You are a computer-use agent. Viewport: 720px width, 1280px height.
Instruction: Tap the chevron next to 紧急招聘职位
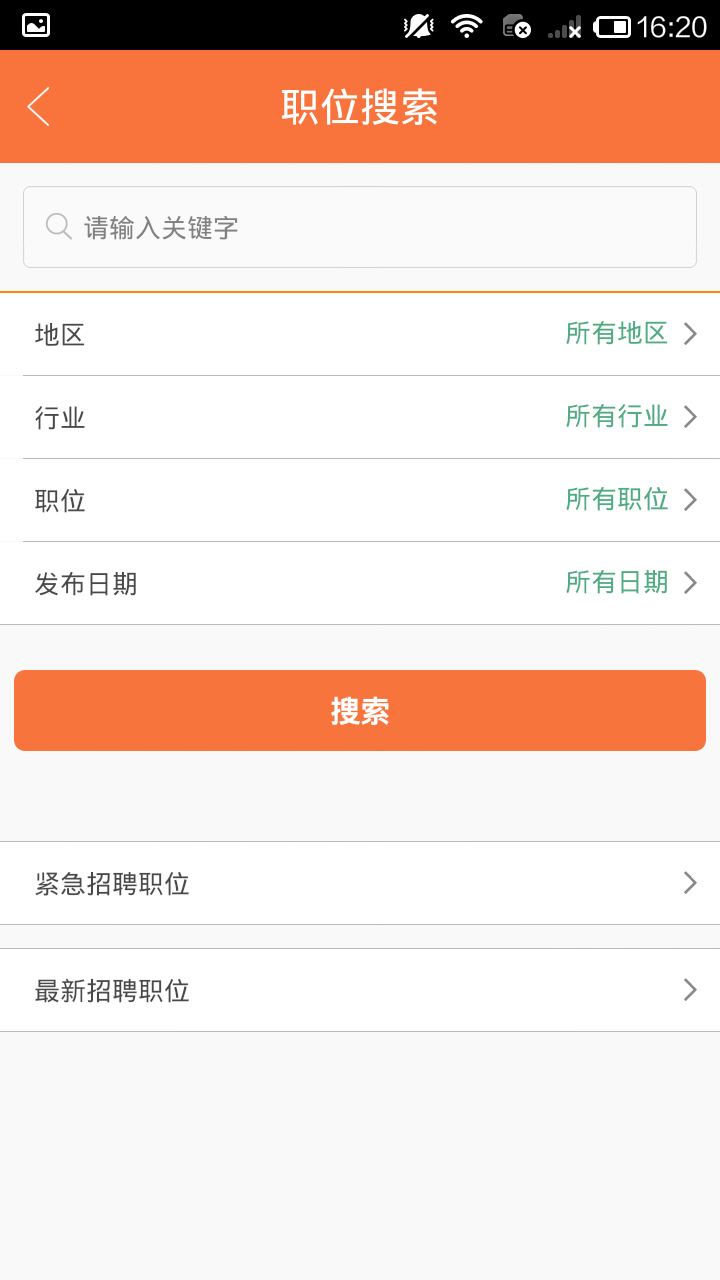(689, 883)
